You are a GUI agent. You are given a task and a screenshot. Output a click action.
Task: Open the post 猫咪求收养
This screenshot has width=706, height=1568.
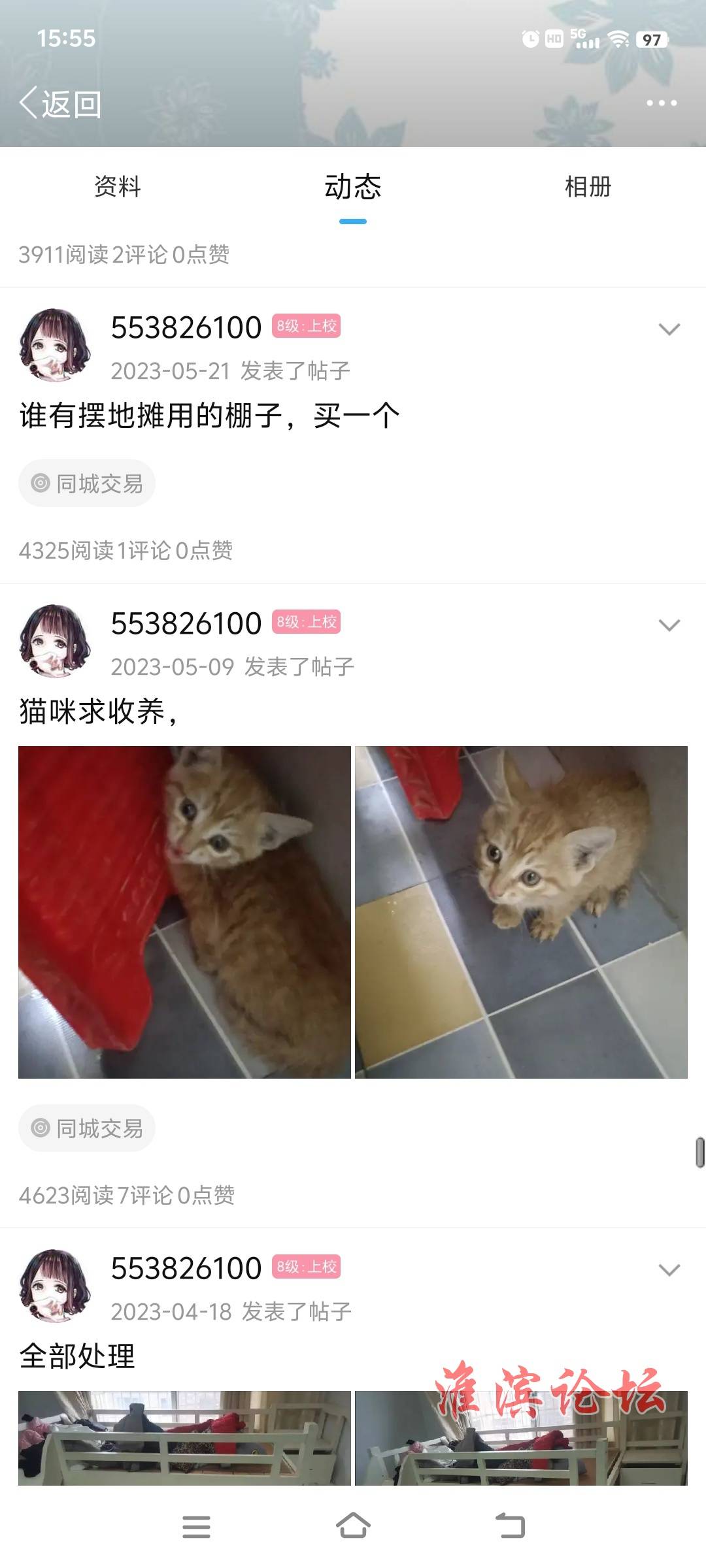(98, 711)
